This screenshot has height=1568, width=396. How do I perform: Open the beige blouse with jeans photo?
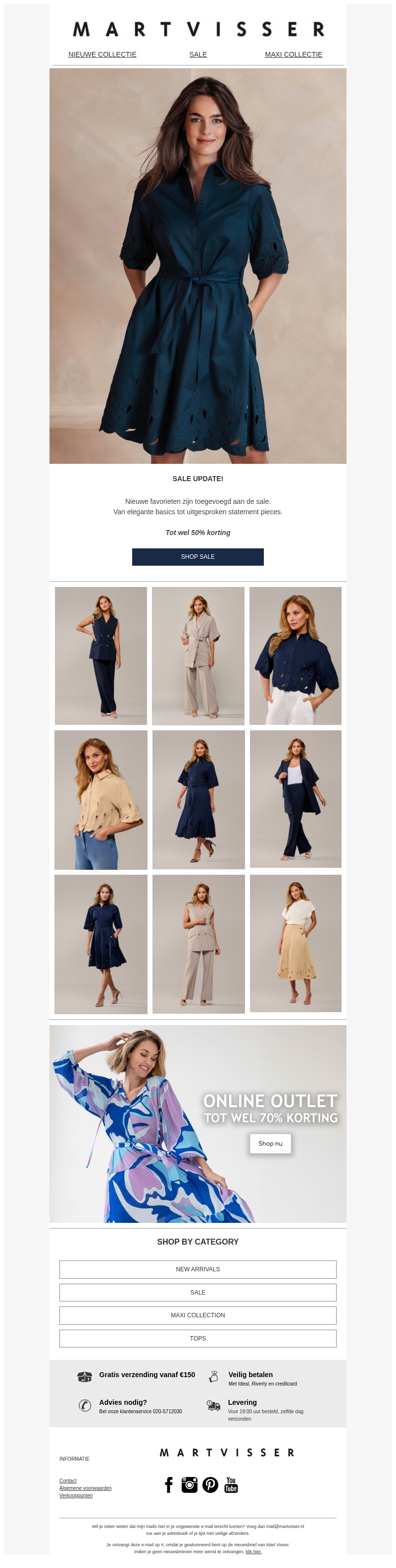100,799
